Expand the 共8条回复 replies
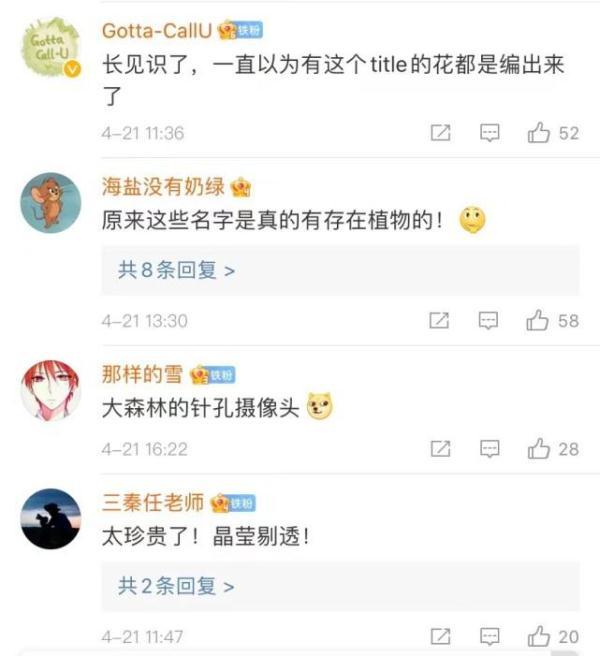Screen dimensions: 600x656 pyautogui.click(x=177, y=270)
